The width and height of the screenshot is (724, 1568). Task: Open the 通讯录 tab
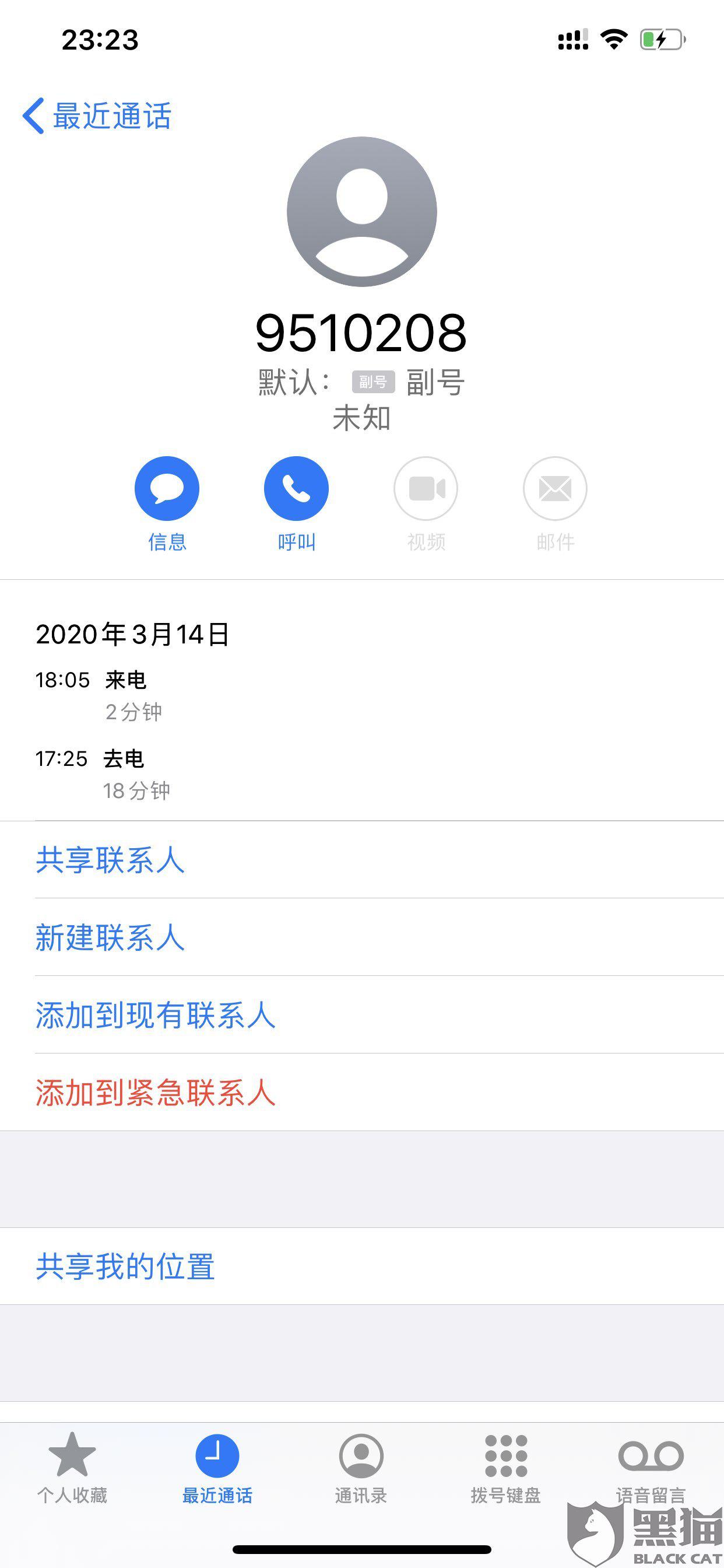click(361, 1468)
